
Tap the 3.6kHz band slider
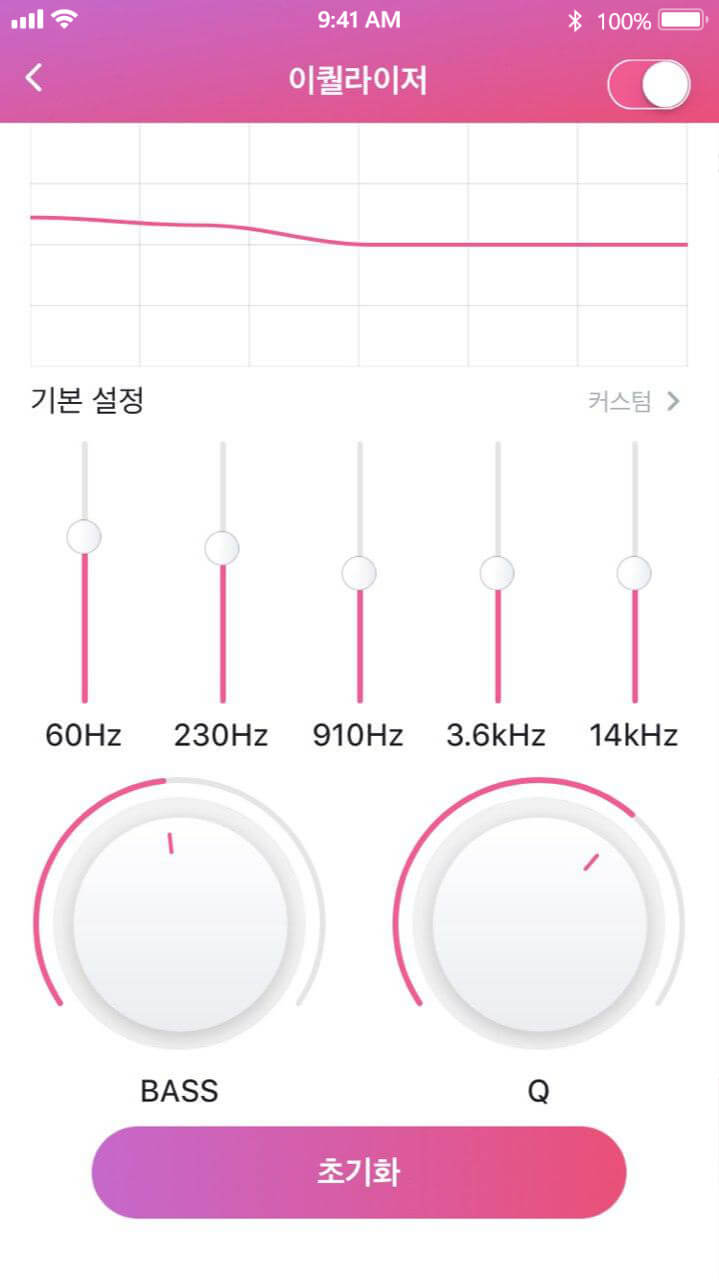coord(497,574)
